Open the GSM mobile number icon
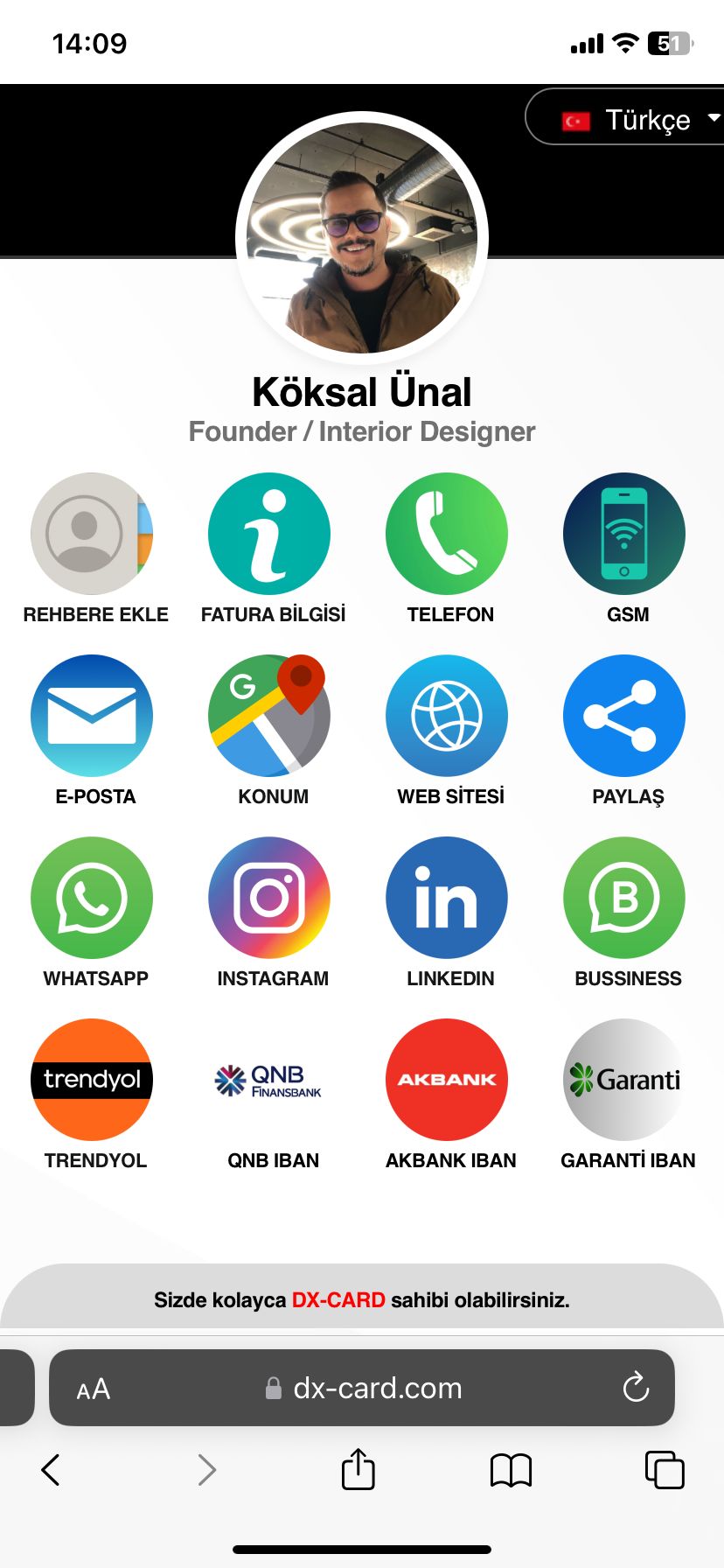This screenshot has width=724, height=1568. (624, 534)
